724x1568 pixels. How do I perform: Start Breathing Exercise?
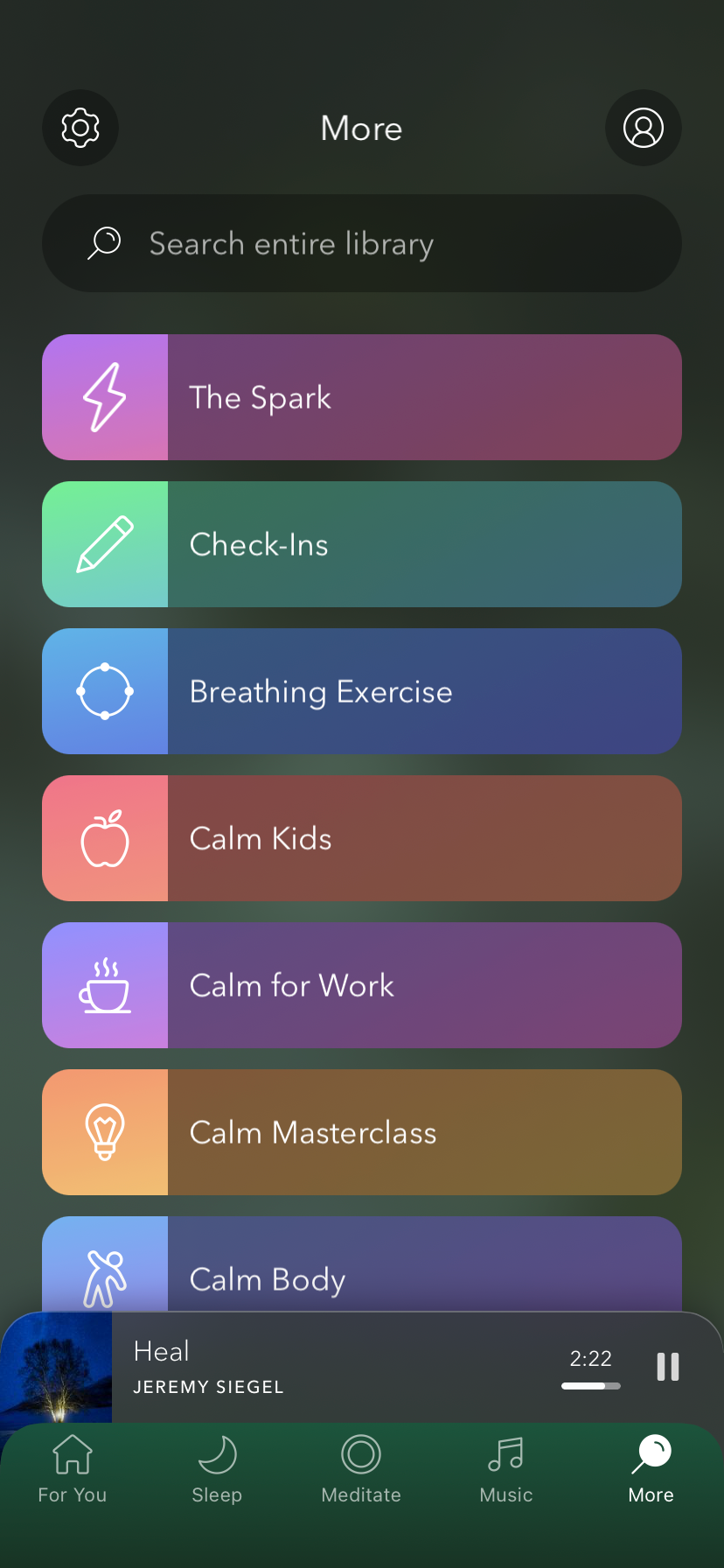coord(362,691)
